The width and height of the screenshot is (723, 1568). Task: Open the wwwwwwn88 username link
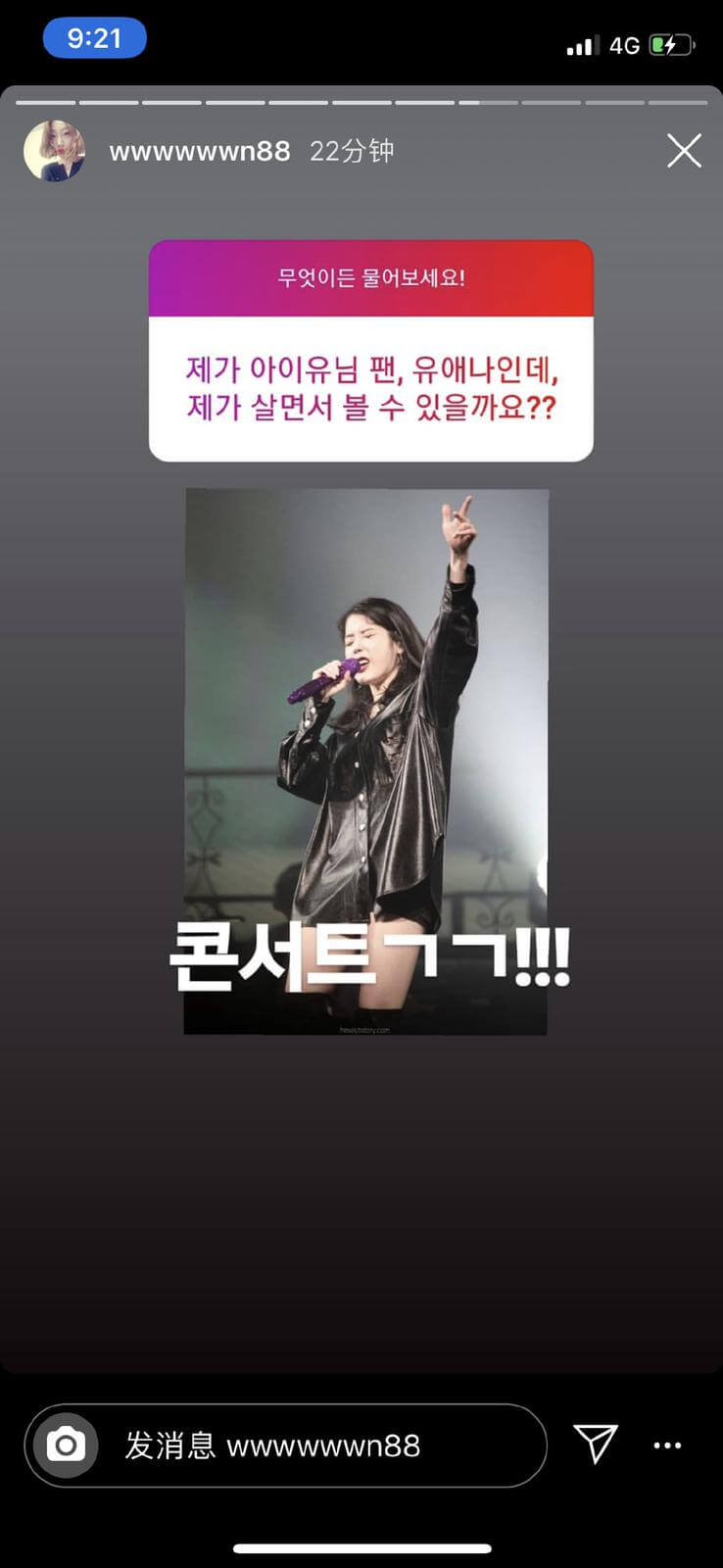200,151
